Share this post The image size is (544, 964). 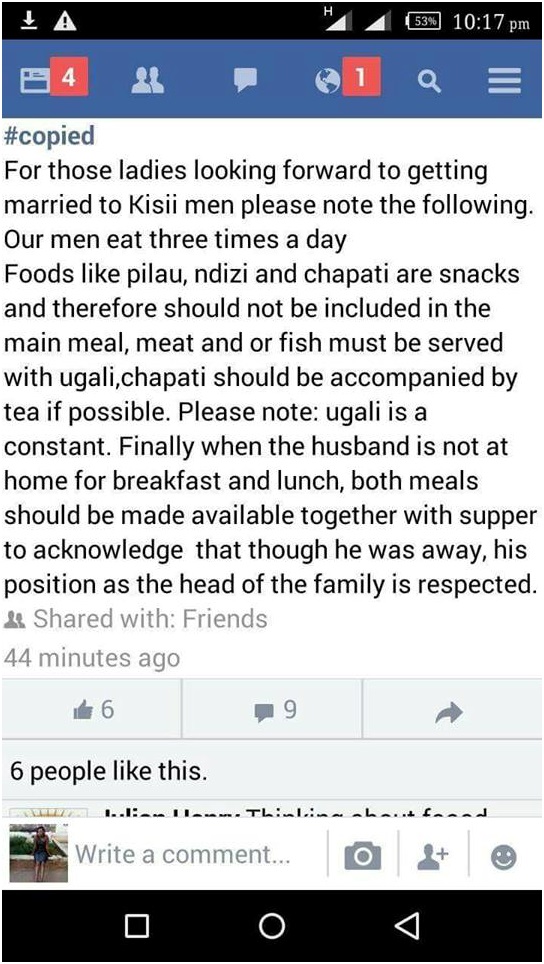tap(452, 710)
